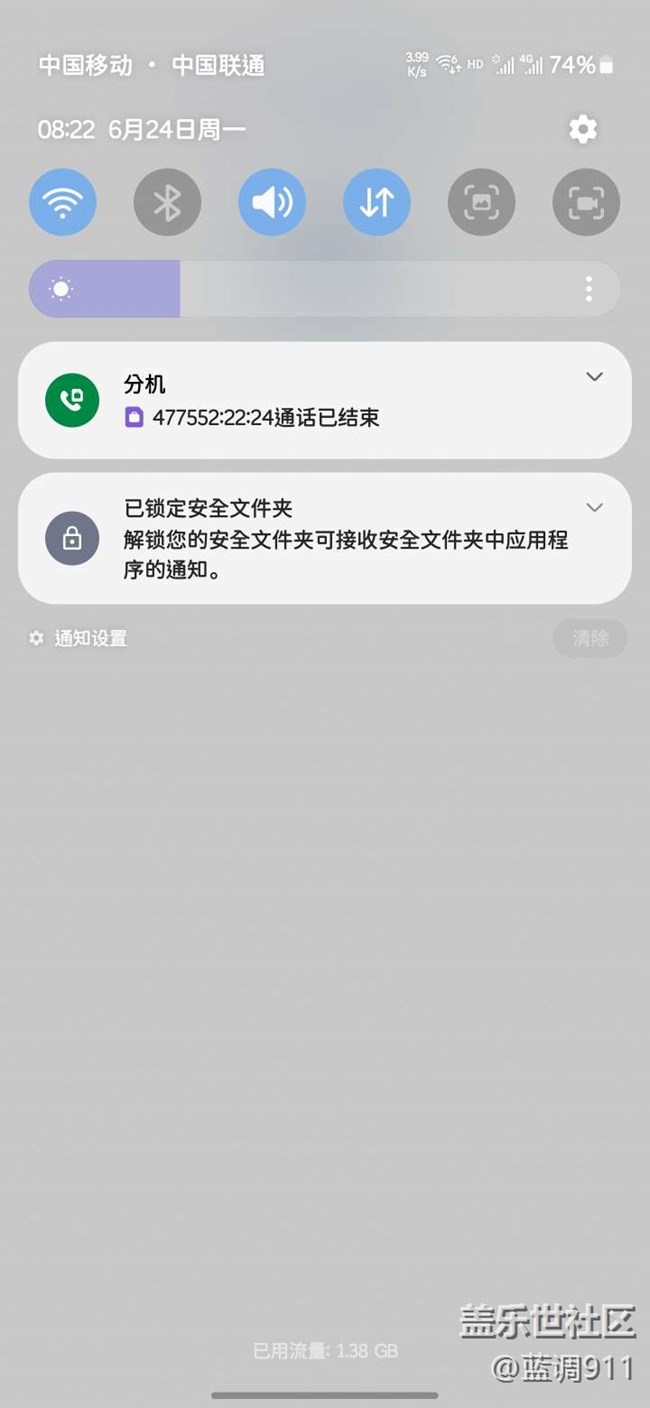
Task: Expand the secure folder notification chevron
Action: pos(594,508)
